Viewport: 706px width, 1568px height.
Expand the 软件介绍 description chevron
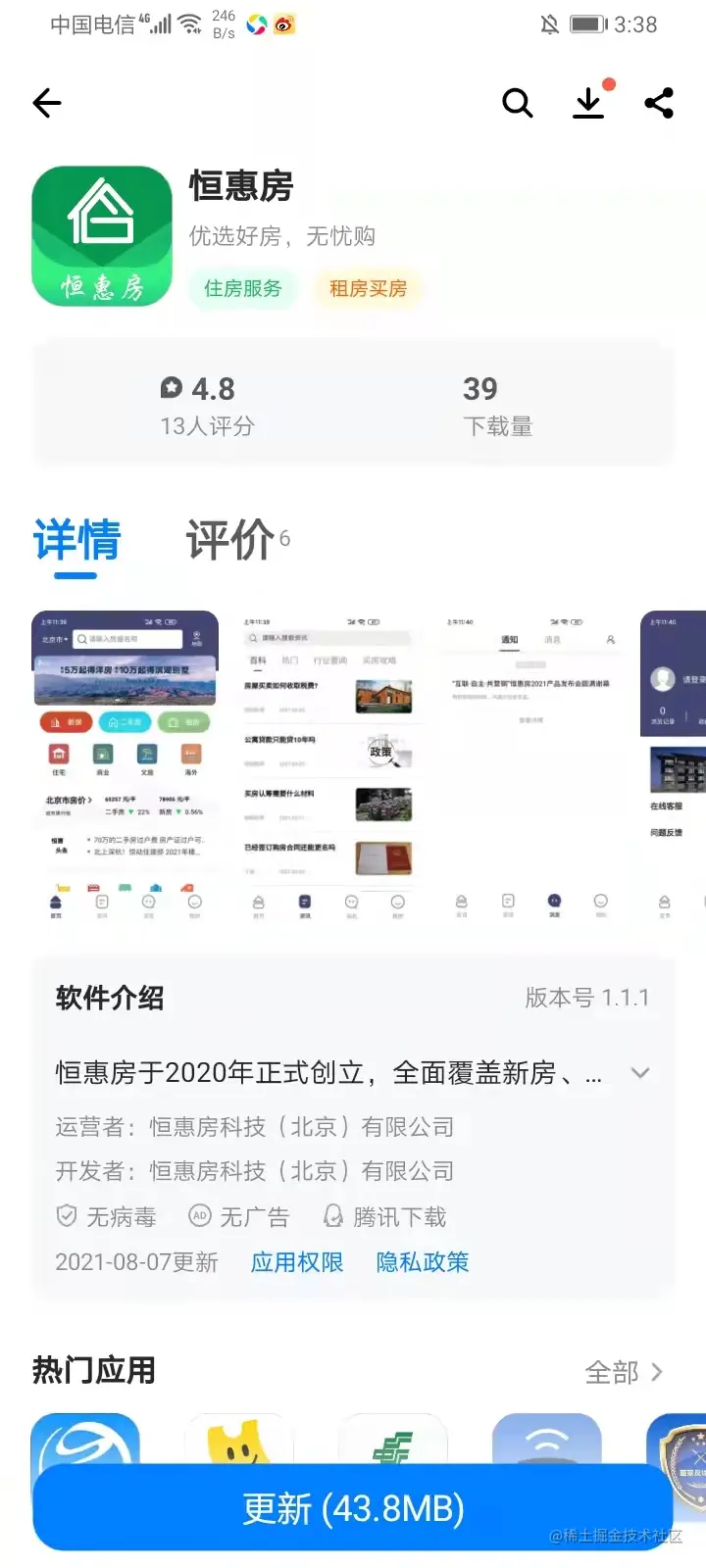640,1073
